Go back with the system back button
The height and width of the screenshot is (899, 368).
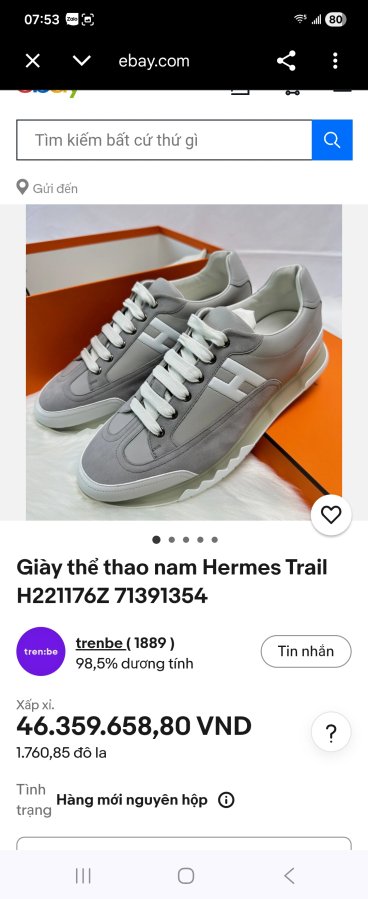289,875
